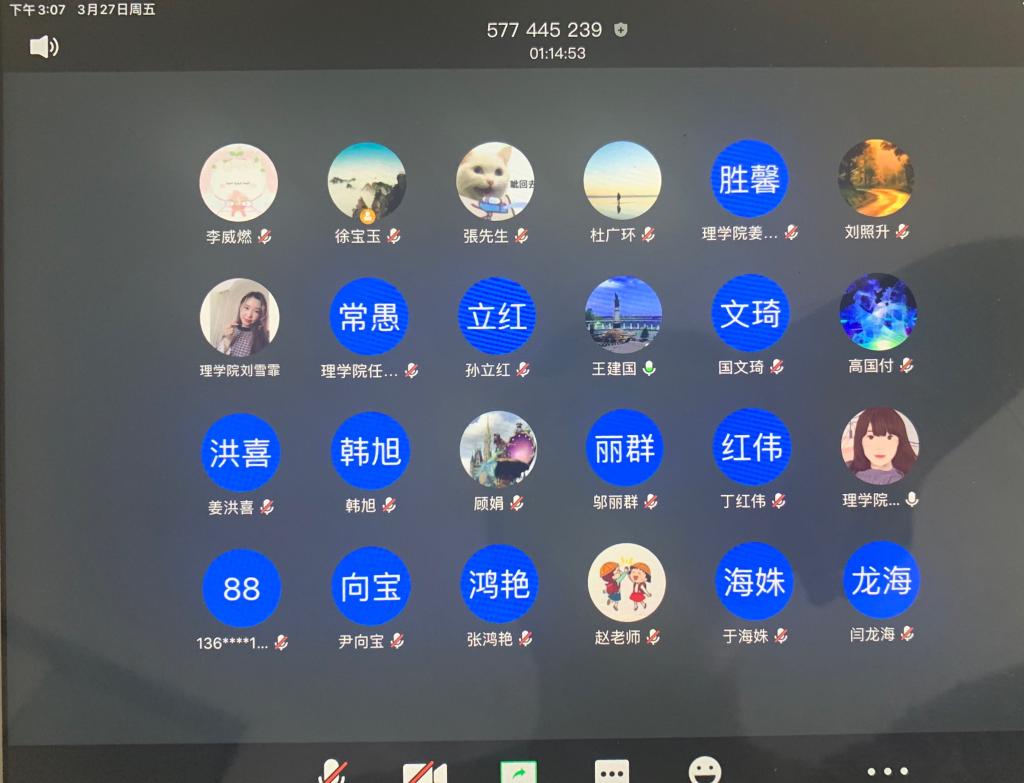View participant 闫龙海

point(881,581)
